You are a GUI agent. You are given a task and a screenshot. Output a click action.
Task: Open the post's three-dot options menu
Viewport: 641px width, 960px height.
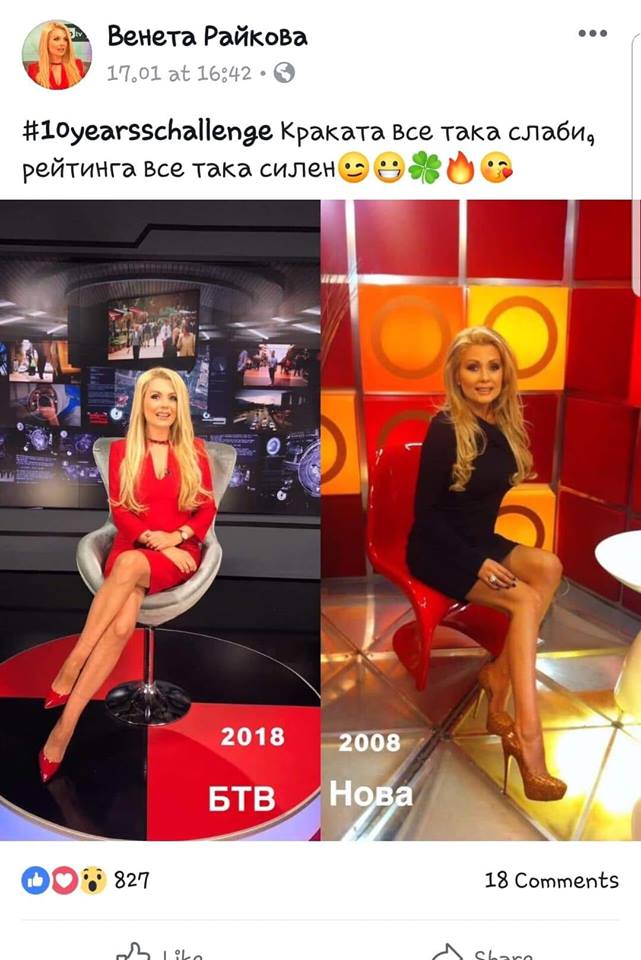coord(593,34)
